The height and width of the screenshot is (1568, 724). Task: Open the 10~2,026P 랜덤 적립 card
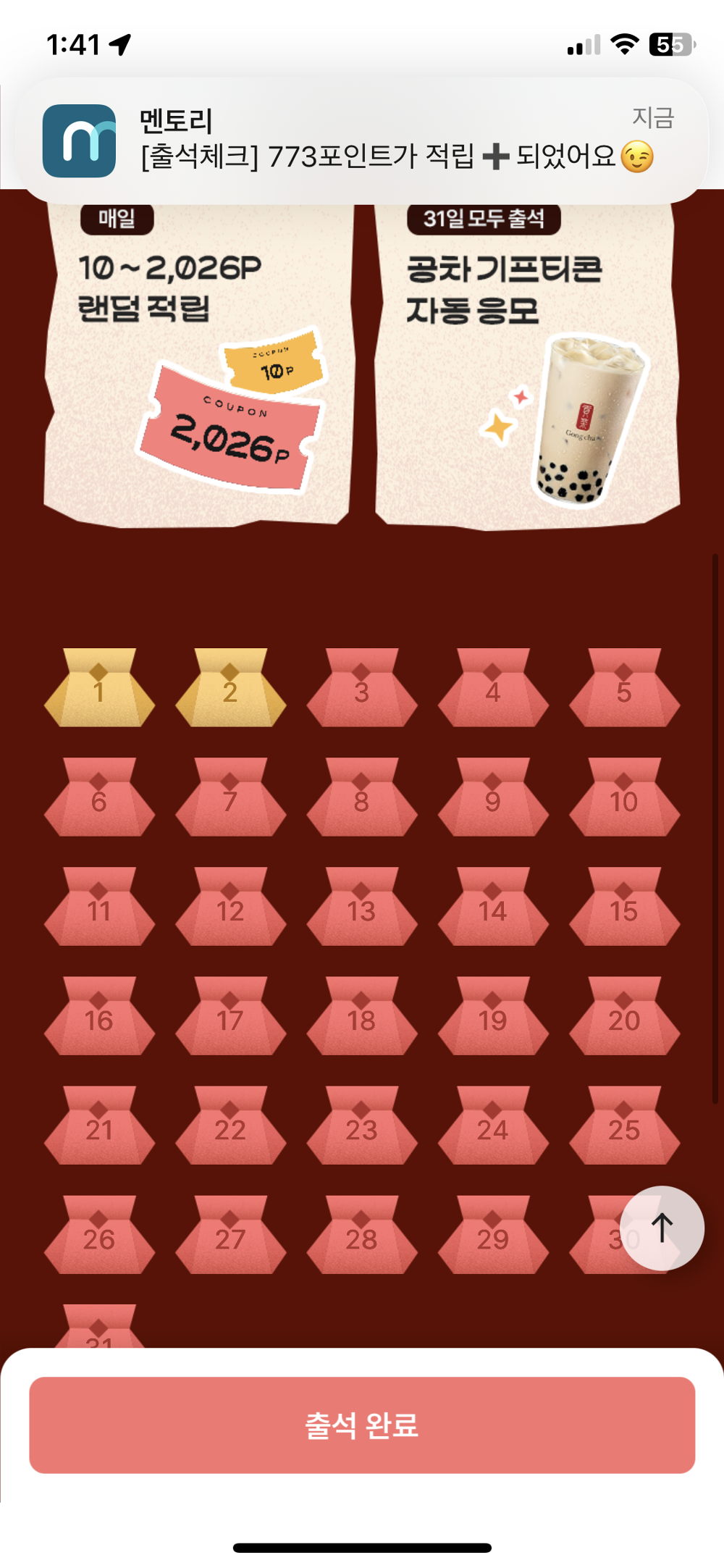[x=198, y=362]
